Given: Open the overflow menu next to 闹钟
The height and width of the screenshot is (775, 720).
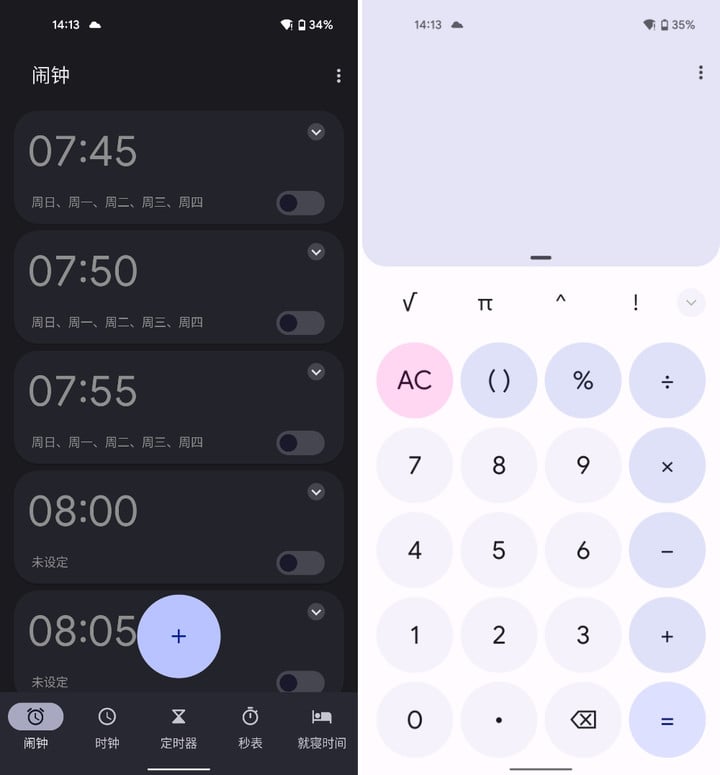Looking at the screenshot, I should 339,76.
